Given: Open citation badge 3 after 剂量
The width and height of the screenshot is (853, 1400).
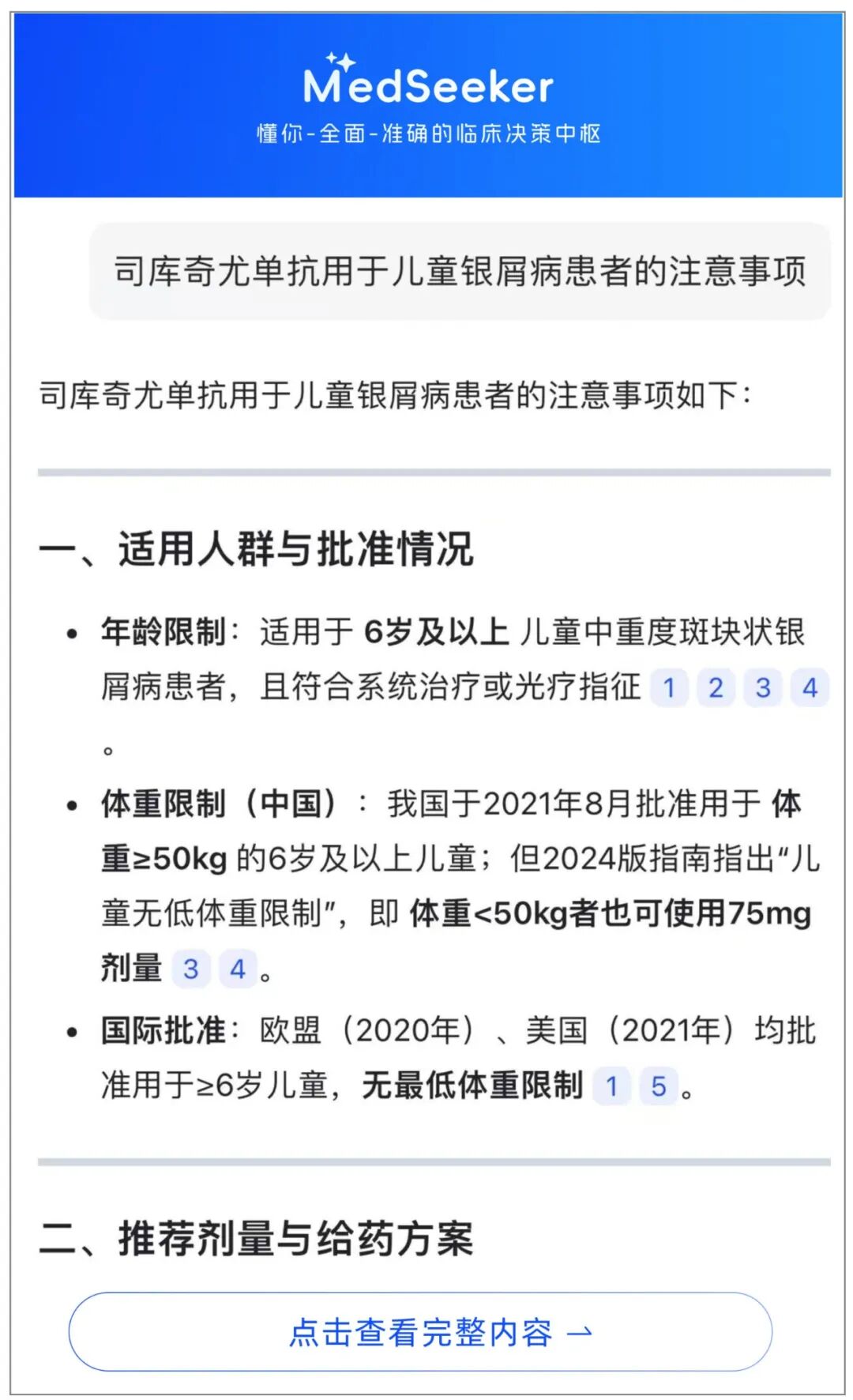Looking at the screenshot, I should point(190,968).
